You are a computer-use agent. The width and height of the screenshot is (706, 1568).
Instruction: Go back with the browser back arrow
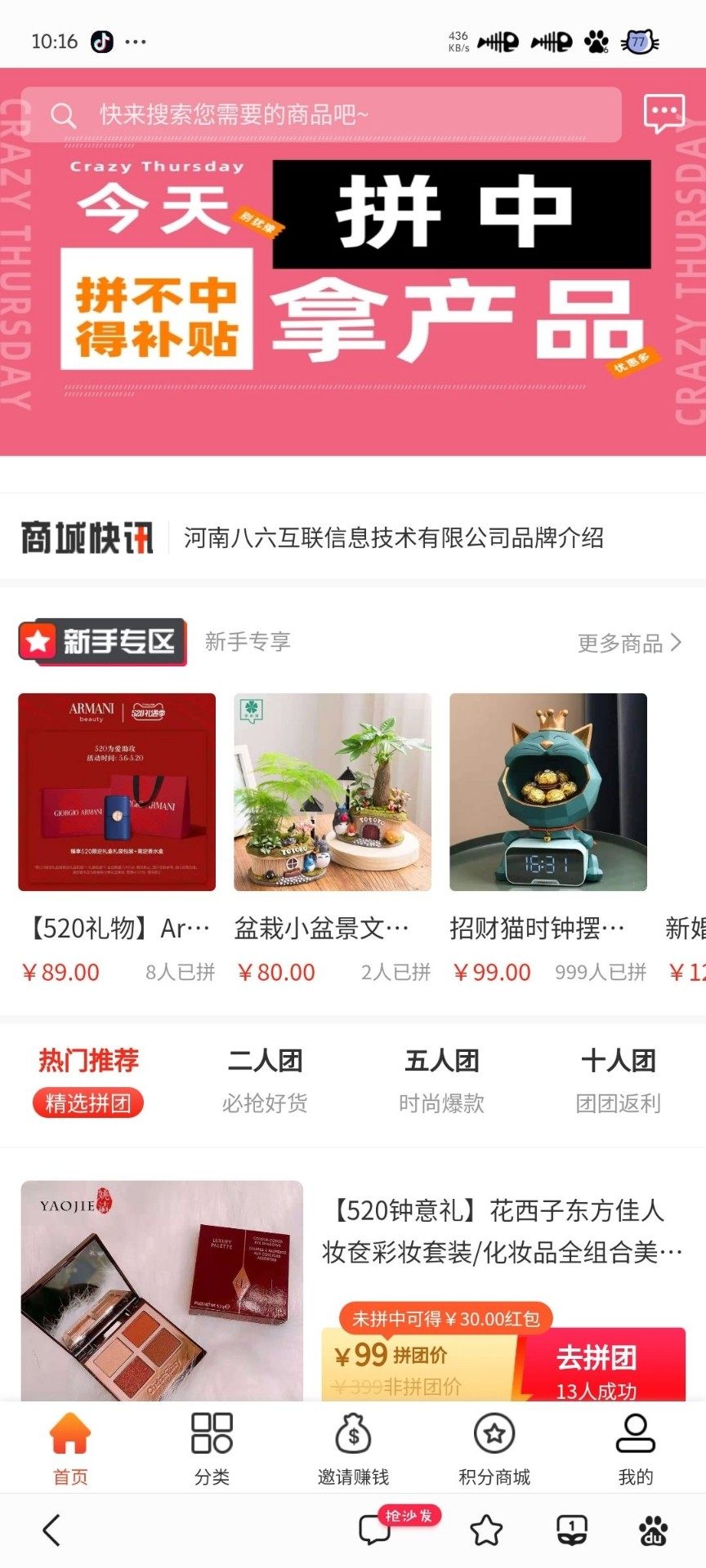[x=51, y=1530]
